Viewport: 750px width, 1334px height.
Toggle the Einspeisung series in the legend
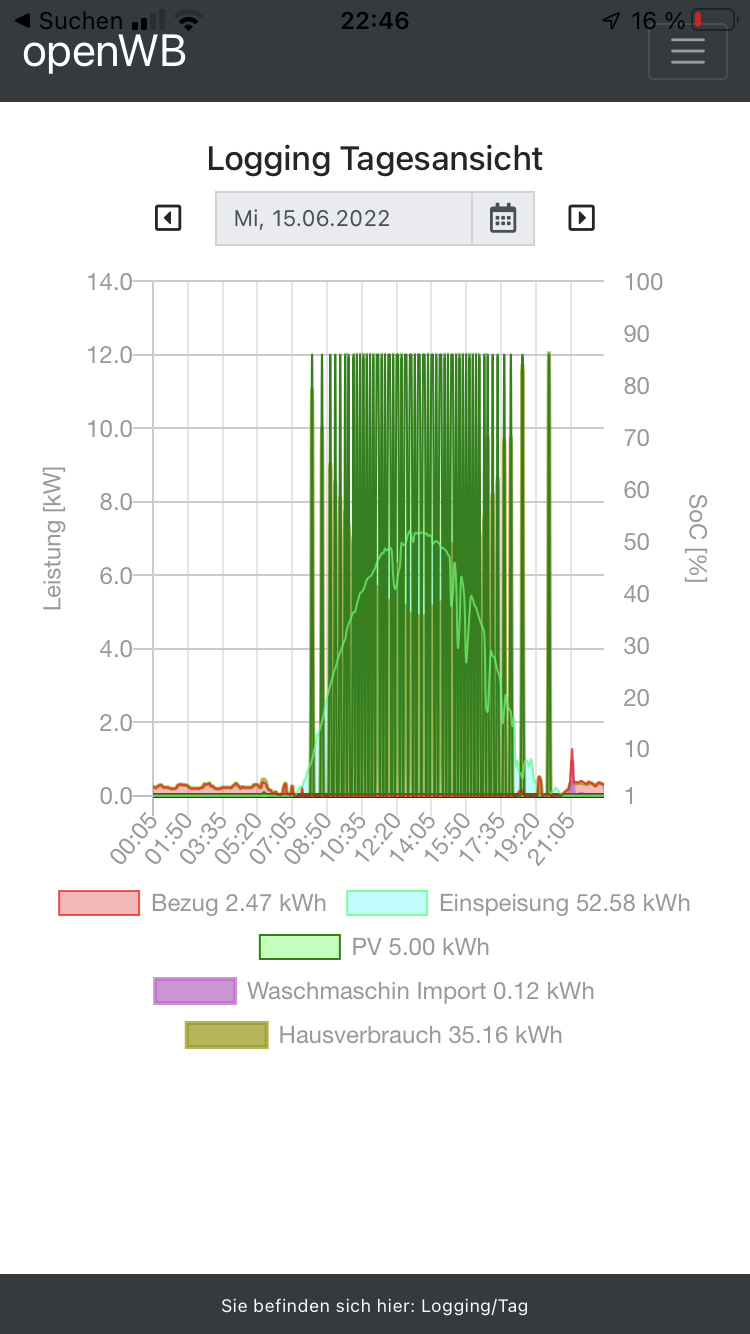518,903
